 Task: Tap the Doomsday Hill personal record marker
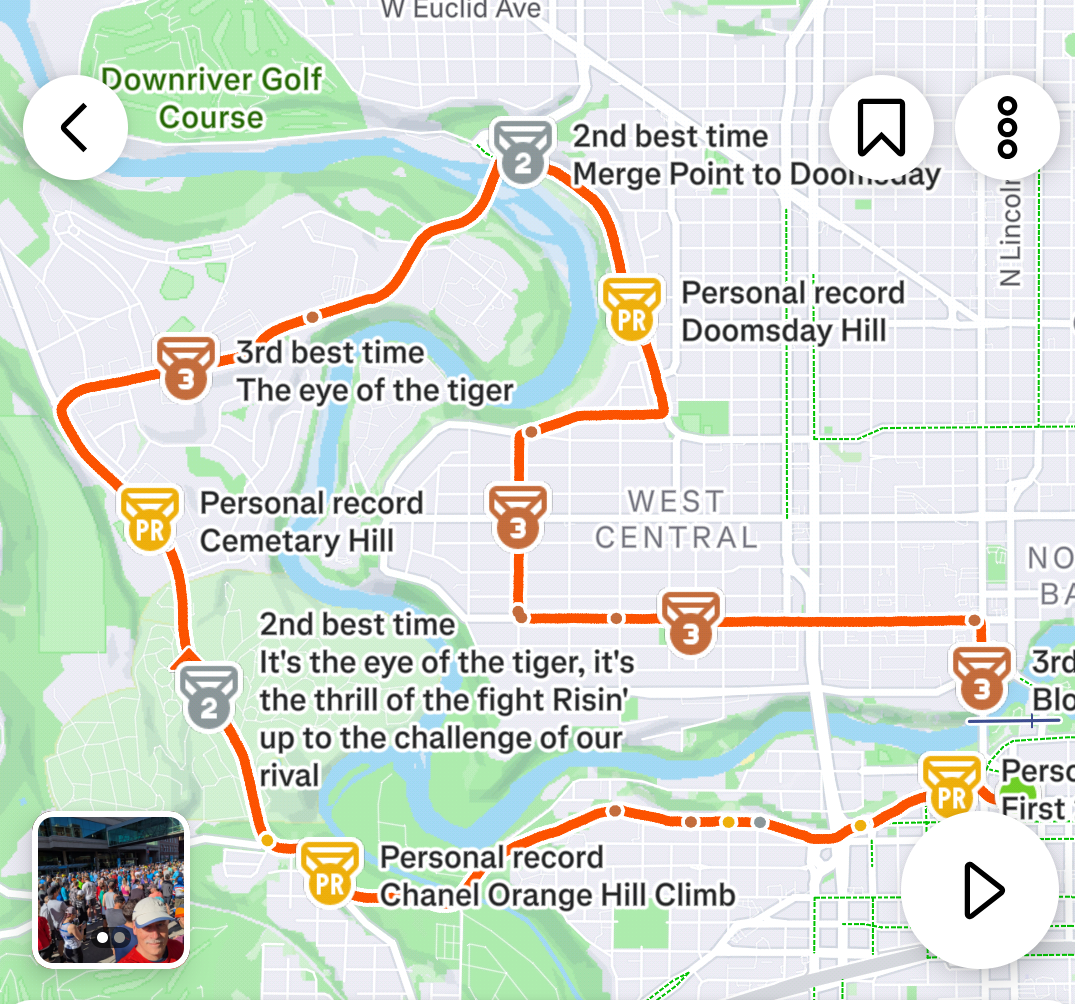(x=631, y=308)
